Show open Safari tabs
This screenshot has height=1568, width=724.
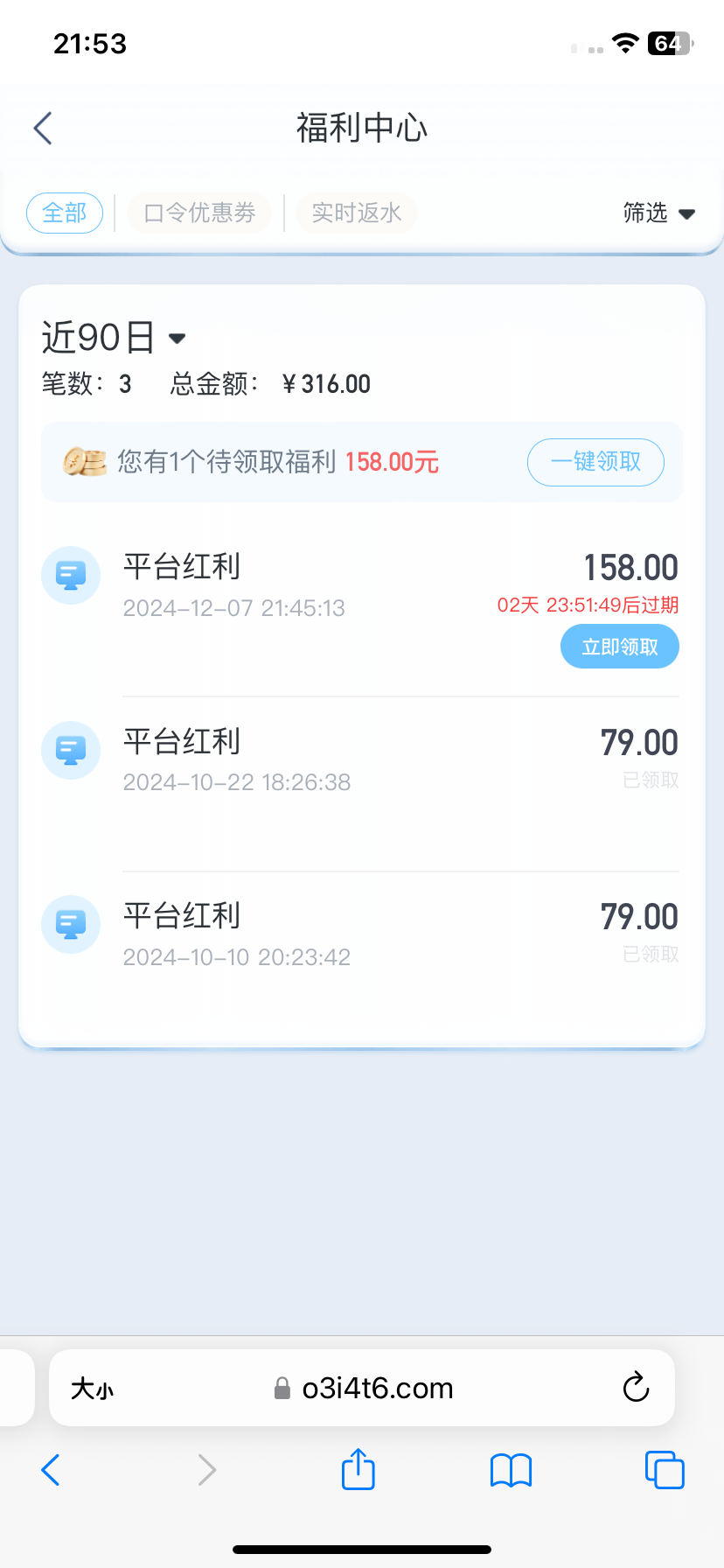(x=665, y=1469)
